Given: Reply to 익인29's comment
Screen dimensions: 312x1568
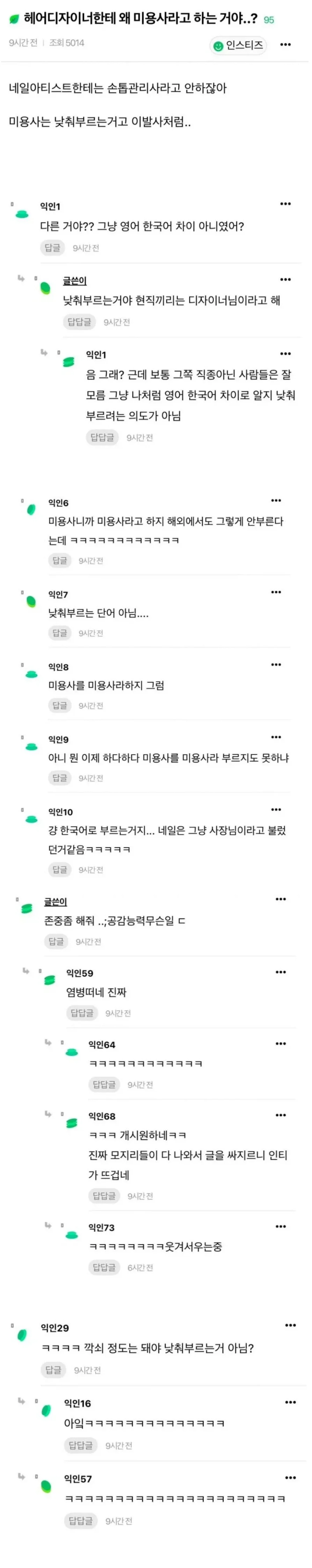Looking at the screenshot, I should coord(53,1369).
